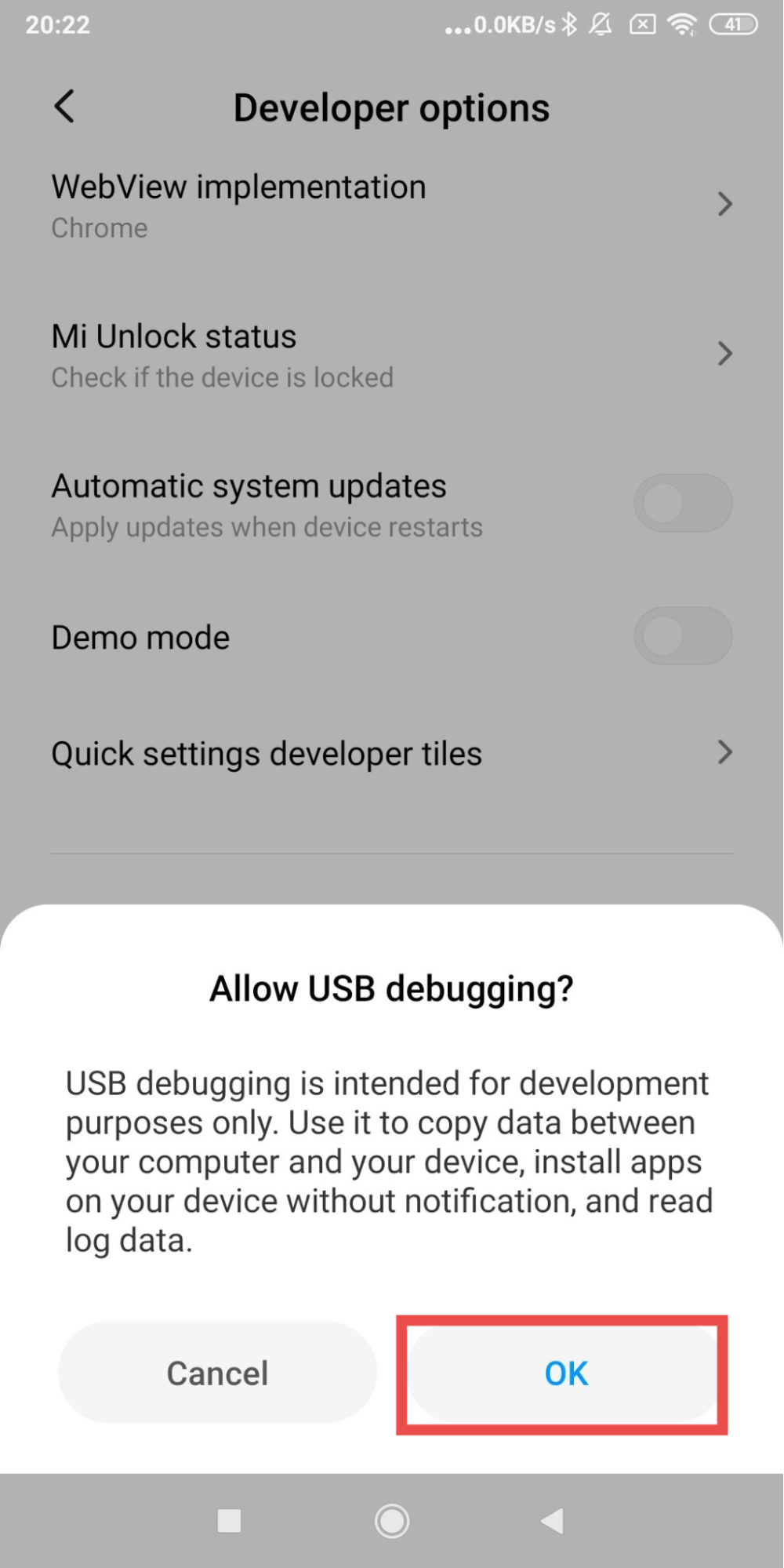The height and width of the screenshot is (1568, 784).
Task: Confirm USB debugging with OK
Action: pyautogui.click(x=564, y=1373)
